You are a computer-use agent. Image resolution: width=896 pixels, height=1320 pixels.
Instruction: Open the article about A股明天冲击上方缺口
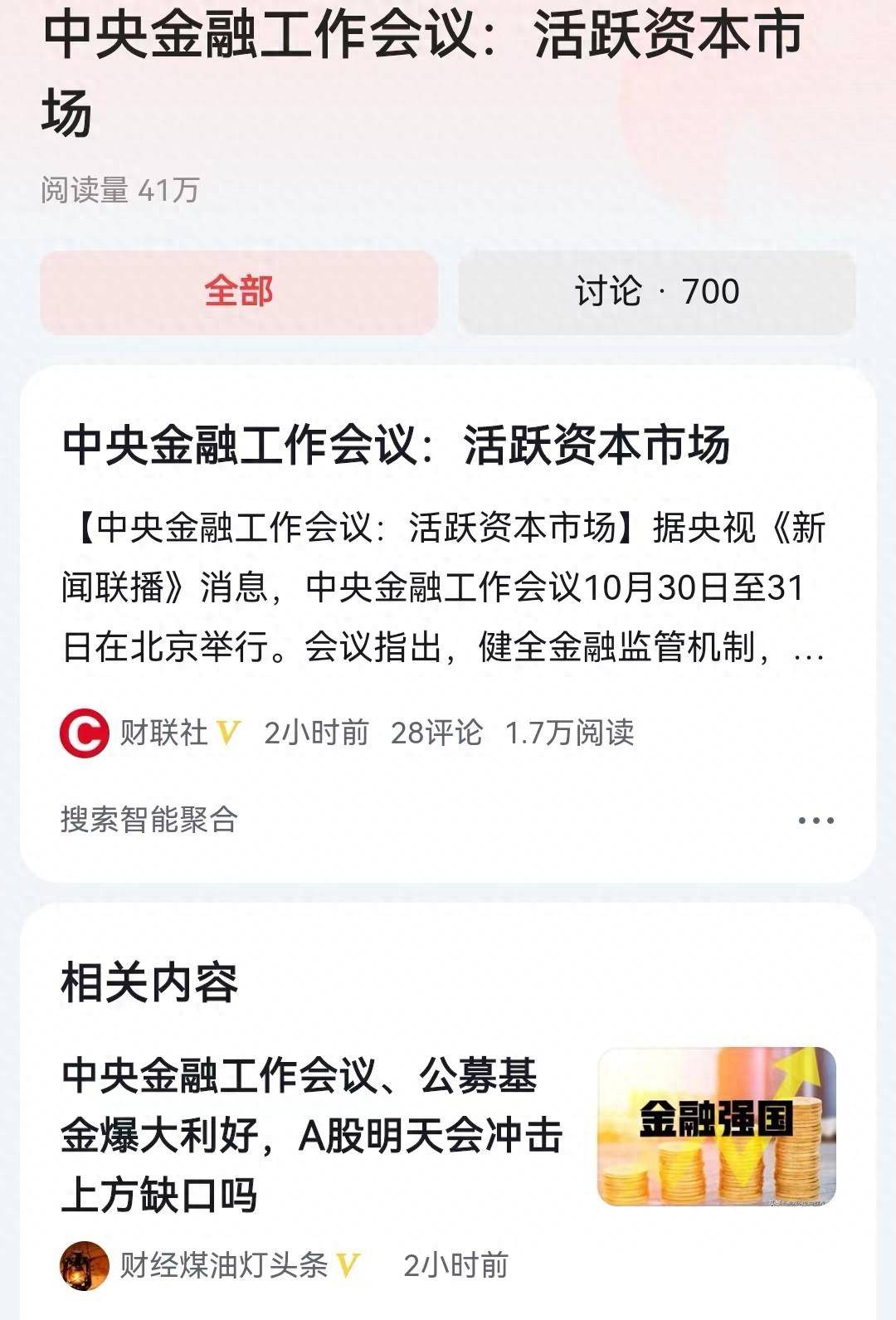pyautogui.click(x=311, y=1134)
